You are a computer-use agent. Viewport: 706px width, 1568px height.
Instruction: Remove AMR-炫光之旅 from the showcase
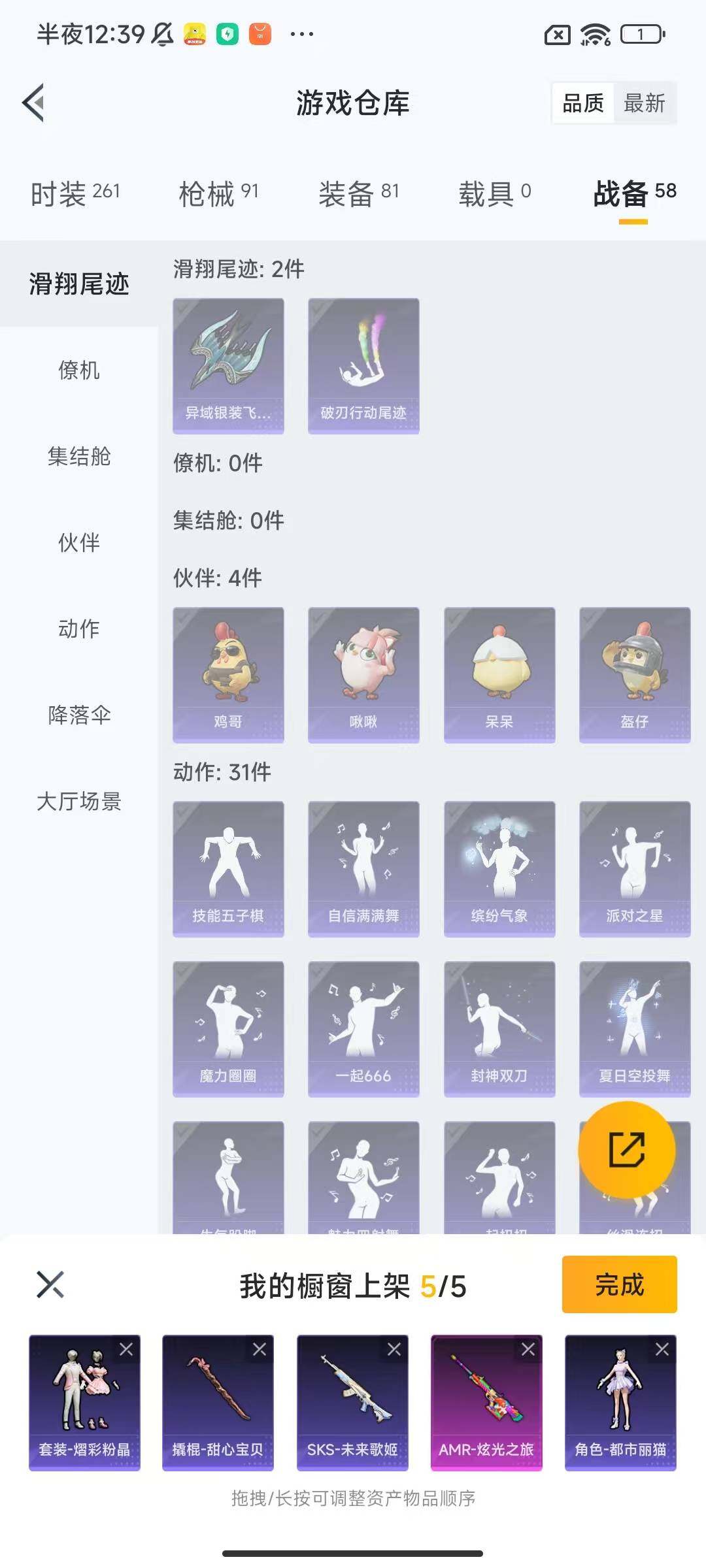528,1349
